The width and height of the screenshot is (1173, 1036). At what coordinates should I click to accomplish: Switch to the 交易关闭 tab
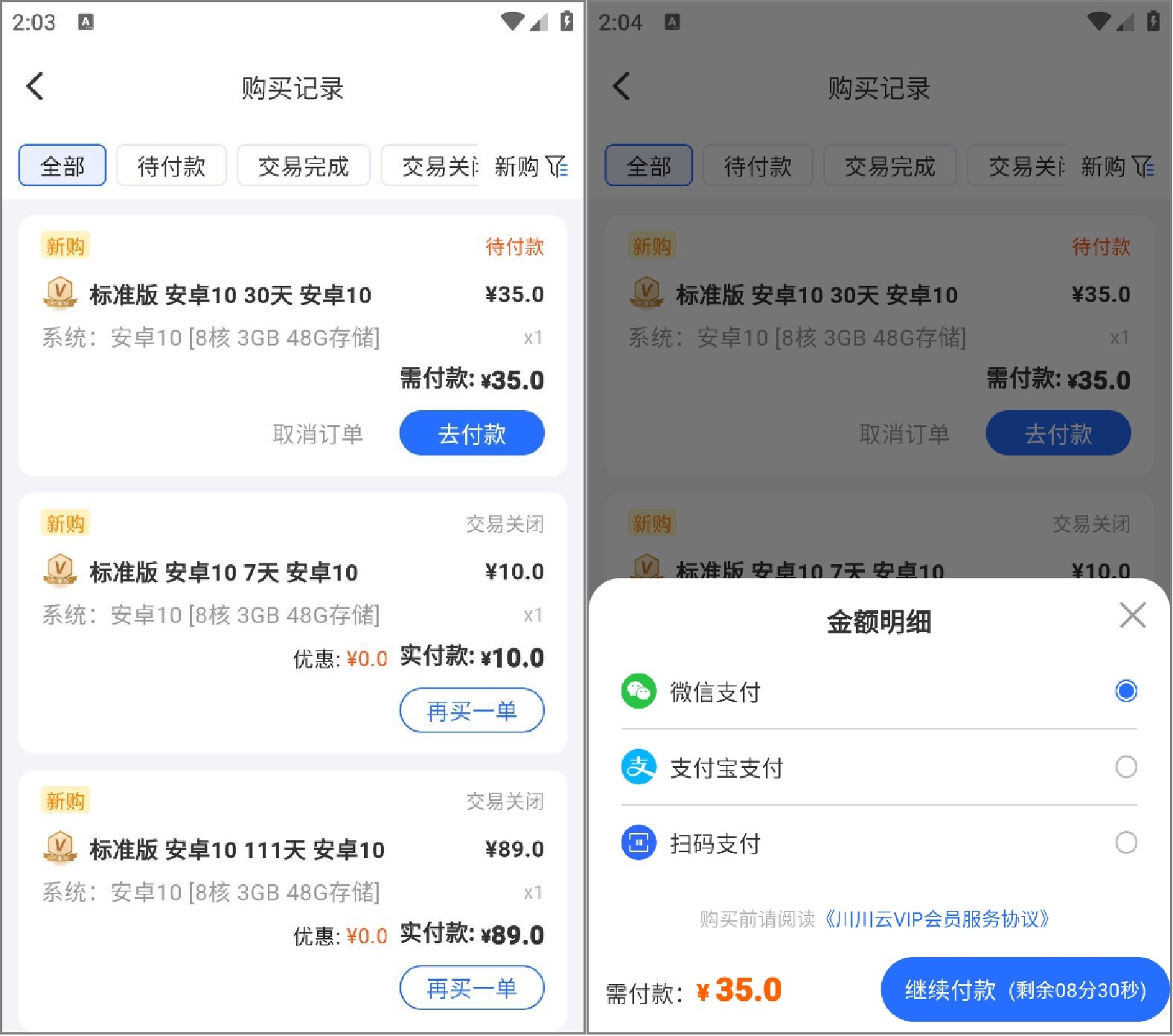(435, 166)
